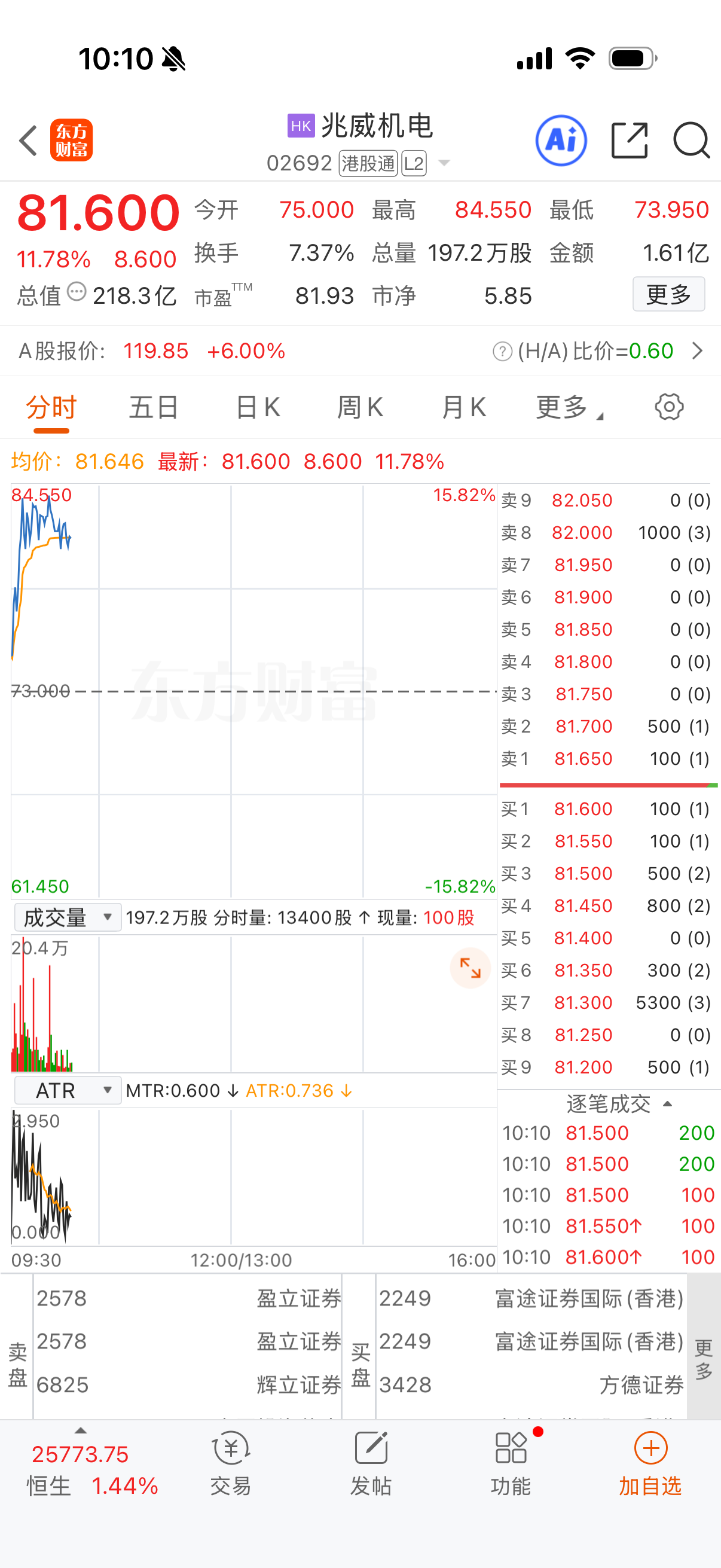
Task: Open the stock search magnifier
Action: point(691,141)
